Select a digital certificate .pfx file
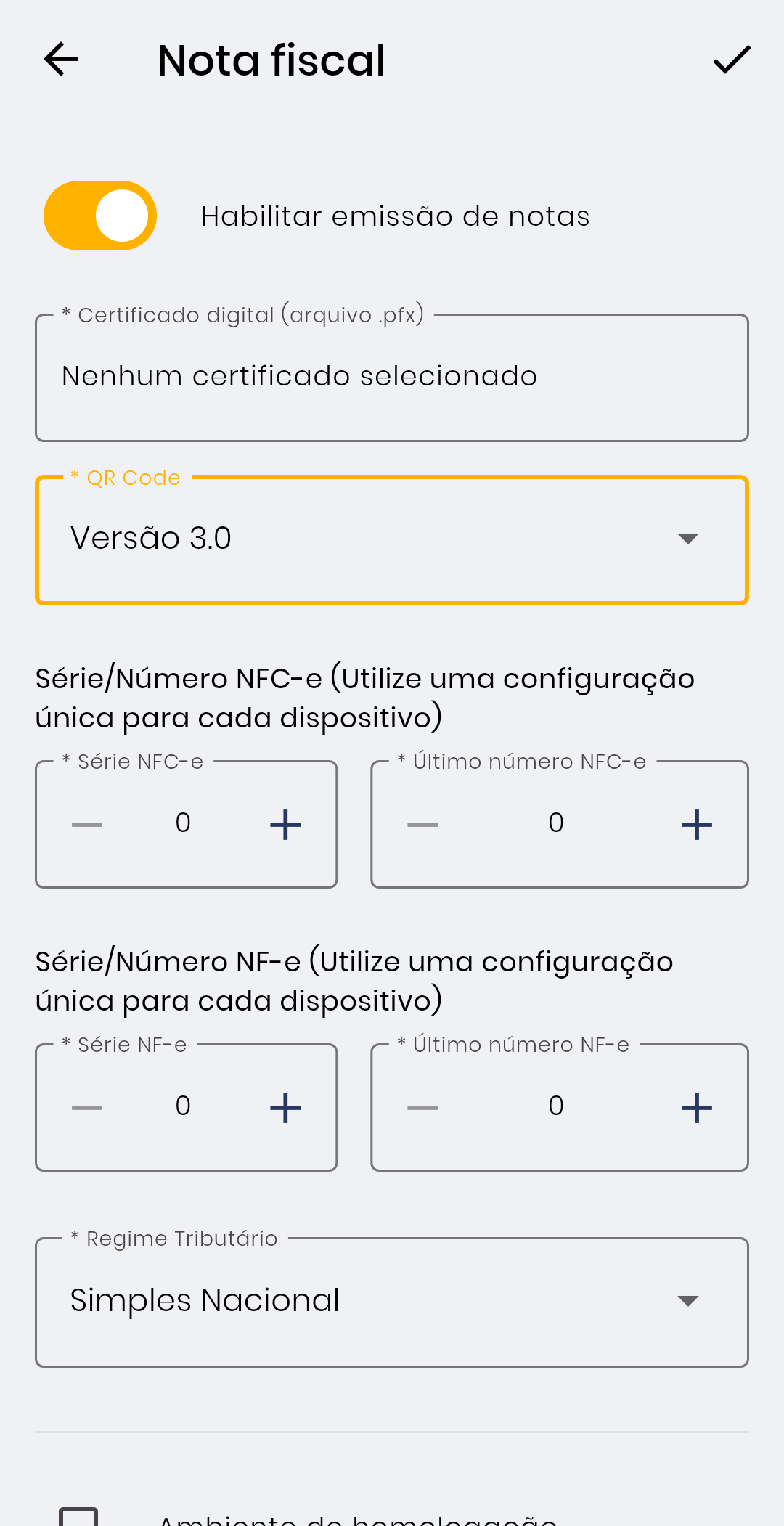This screenshot has width=784, height=1526. (x=392, y=378)
